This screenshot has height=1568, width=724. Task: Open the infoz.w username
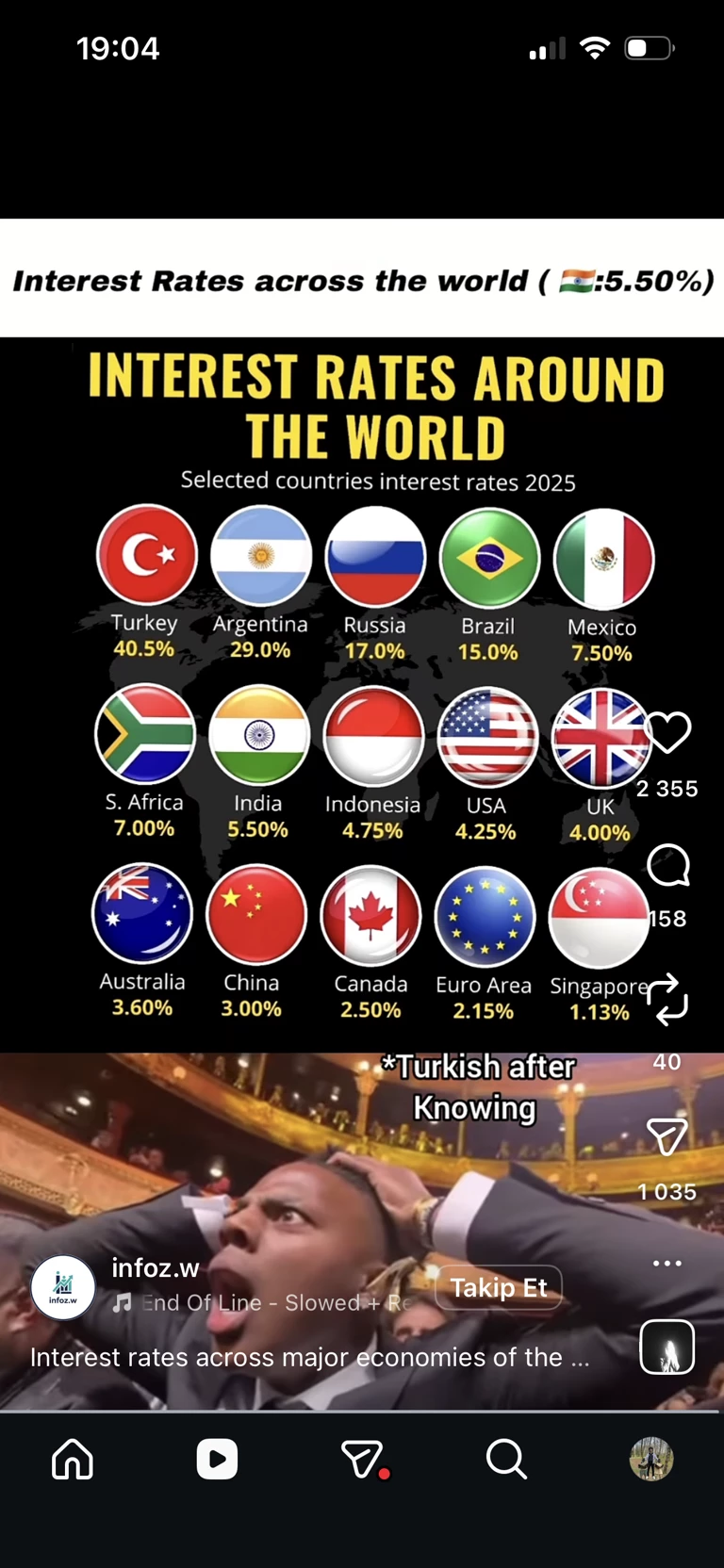click(x=156, y=1268)
